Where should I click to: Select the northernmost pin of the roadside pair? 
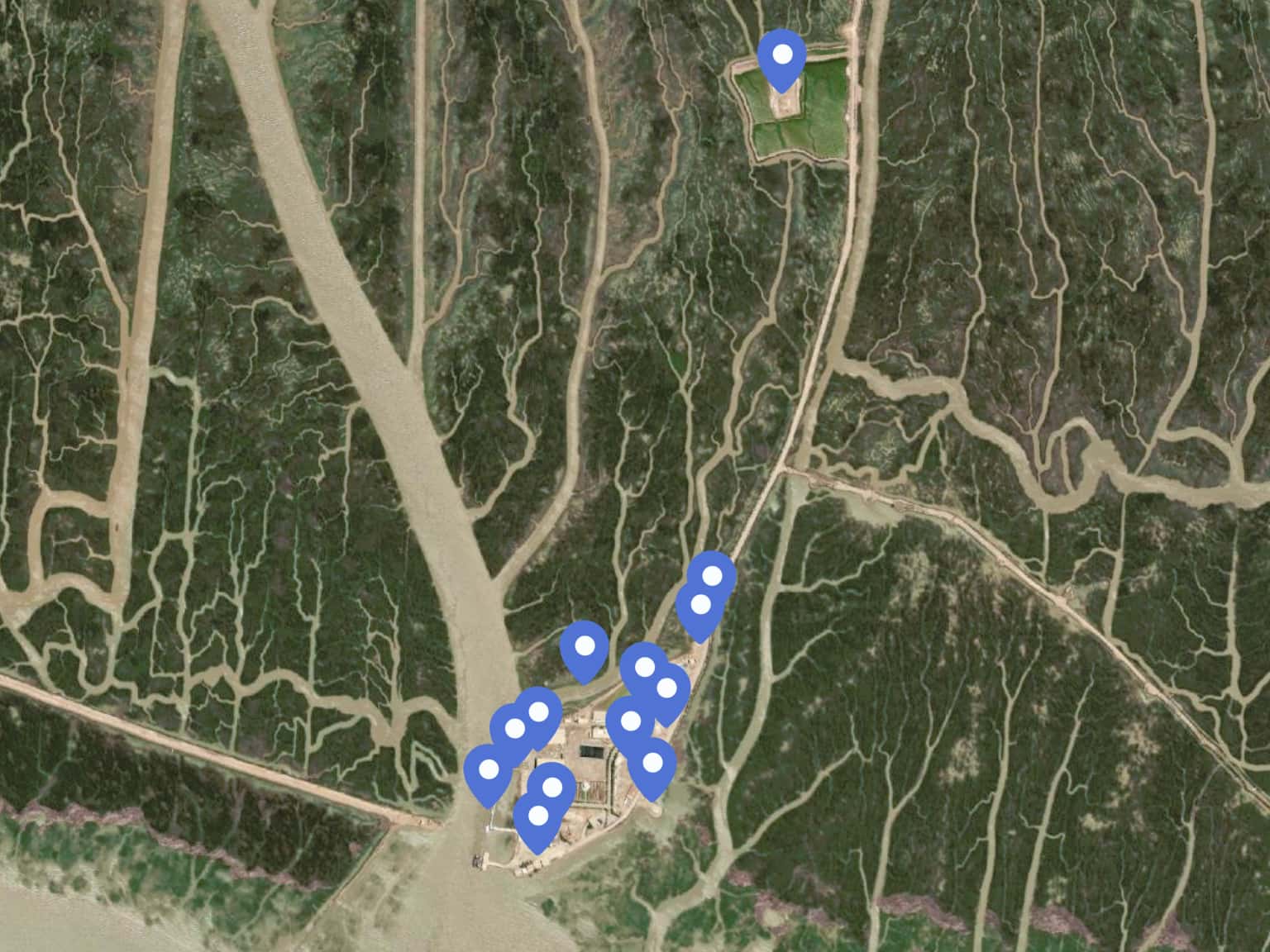tap(711, 578)
